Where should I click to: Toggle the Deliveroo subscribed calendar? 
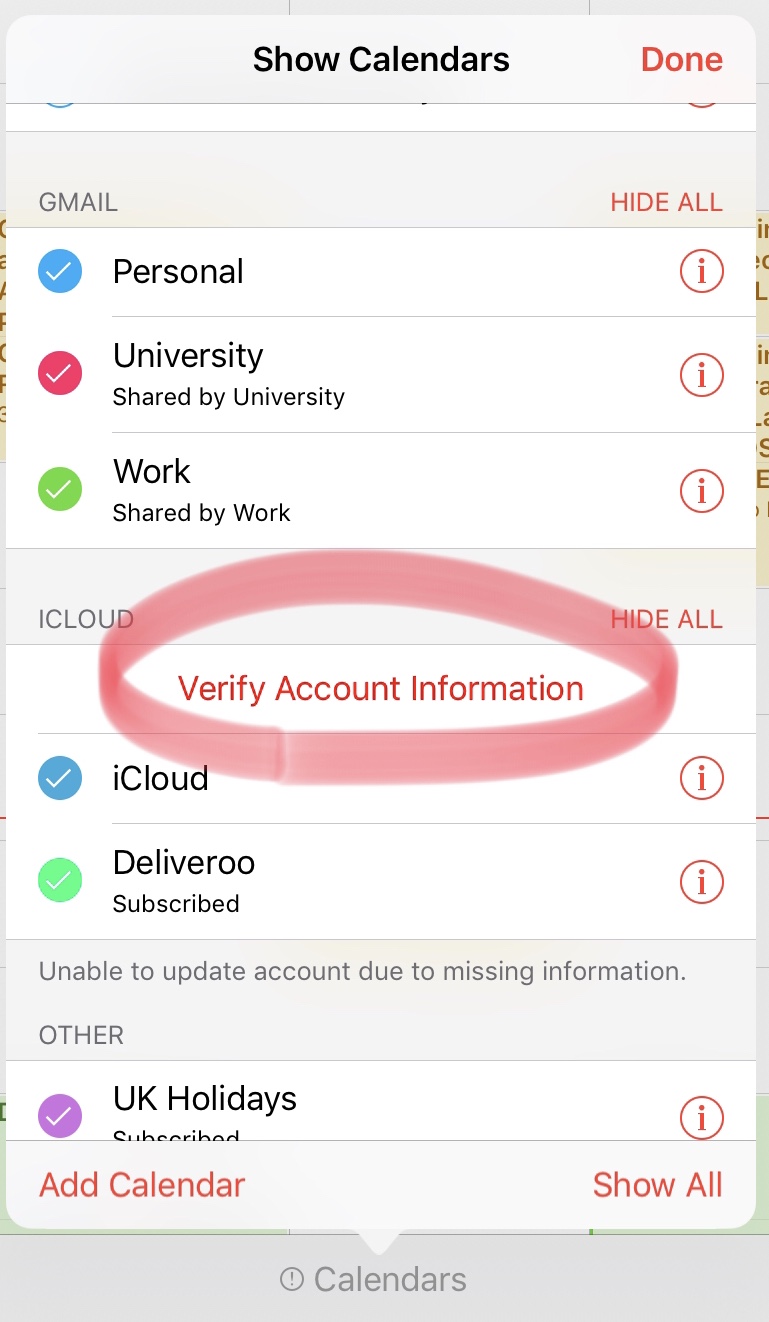tap(60, 880)
